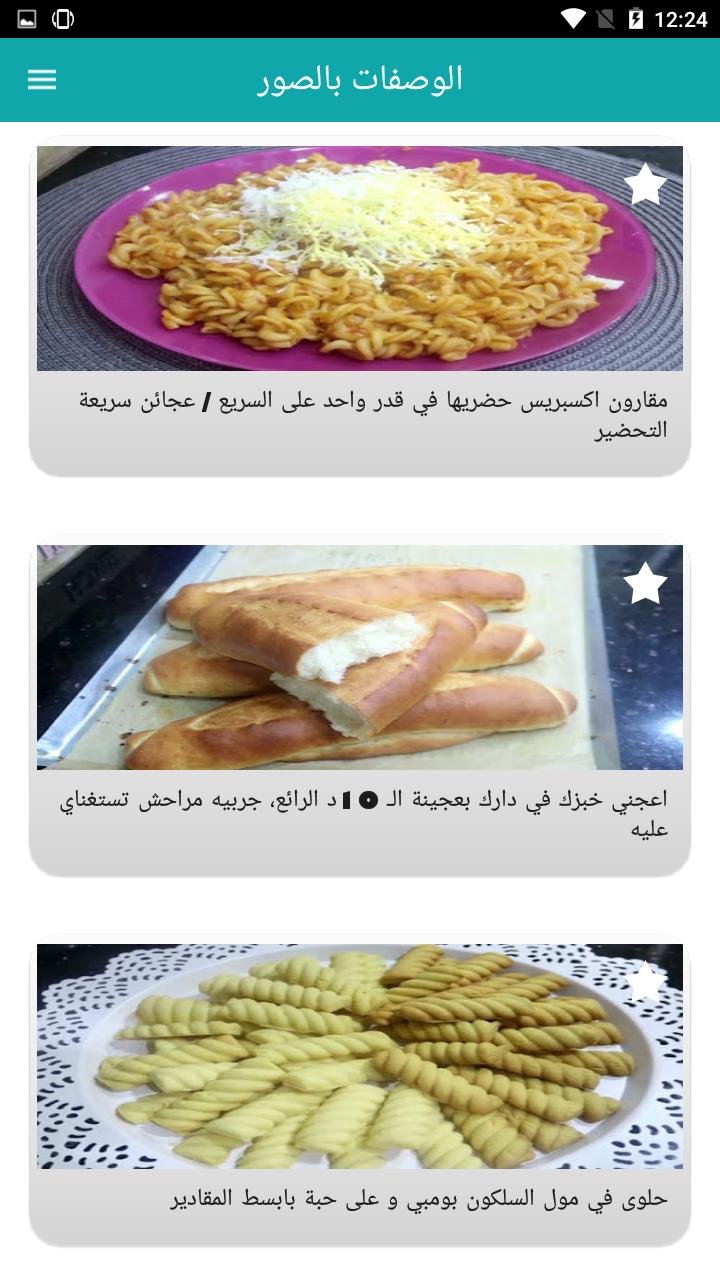Favorite the مقارون اكسبريس recipe with star
The height and width of the screenshot is (1280, 720).
point(645,185)
